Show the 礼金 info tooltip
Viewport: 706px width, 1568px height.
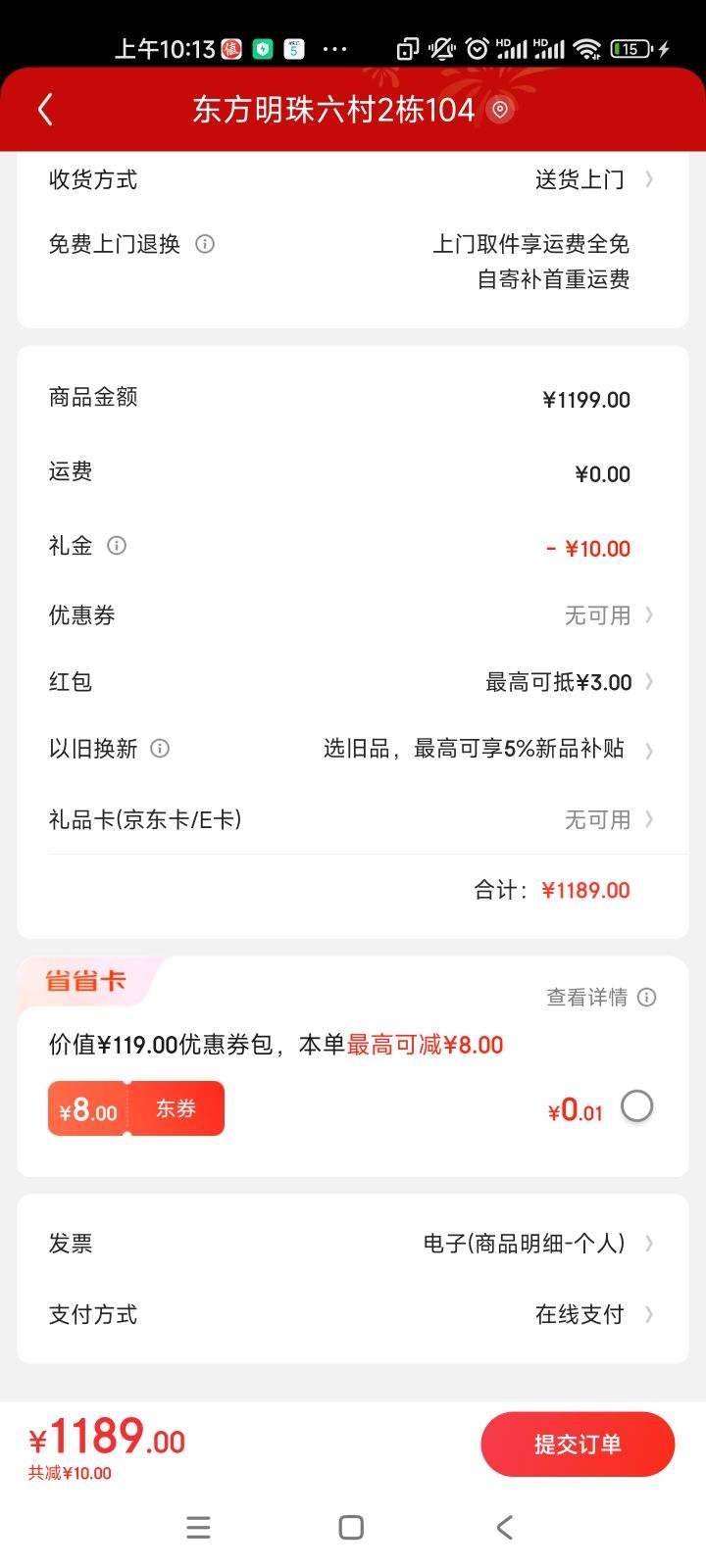[117, 546]
